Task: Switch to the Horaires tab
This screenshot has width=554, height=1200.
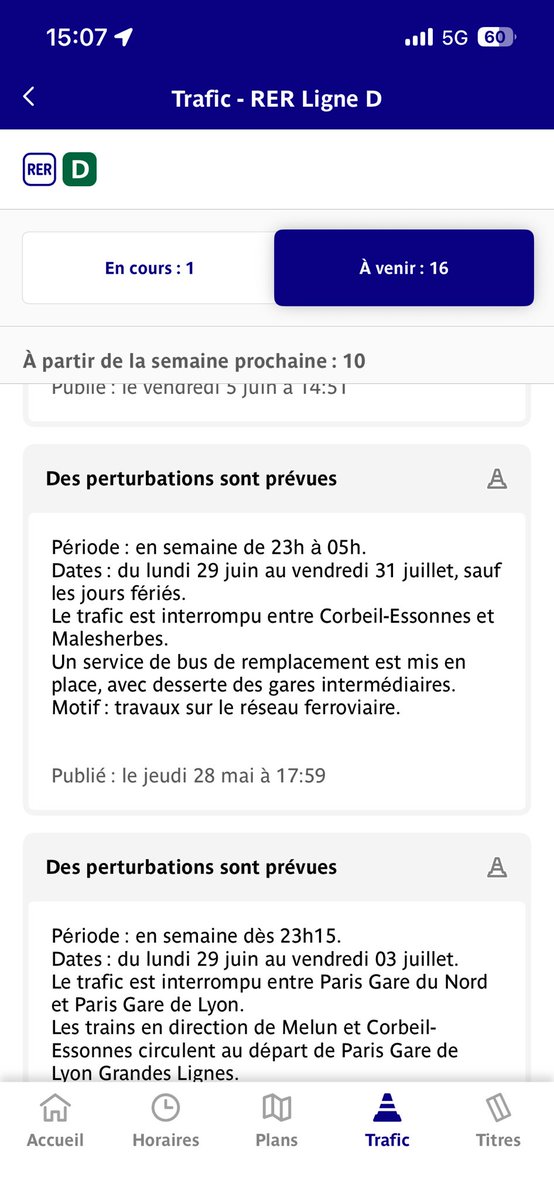Action: 166,1120
